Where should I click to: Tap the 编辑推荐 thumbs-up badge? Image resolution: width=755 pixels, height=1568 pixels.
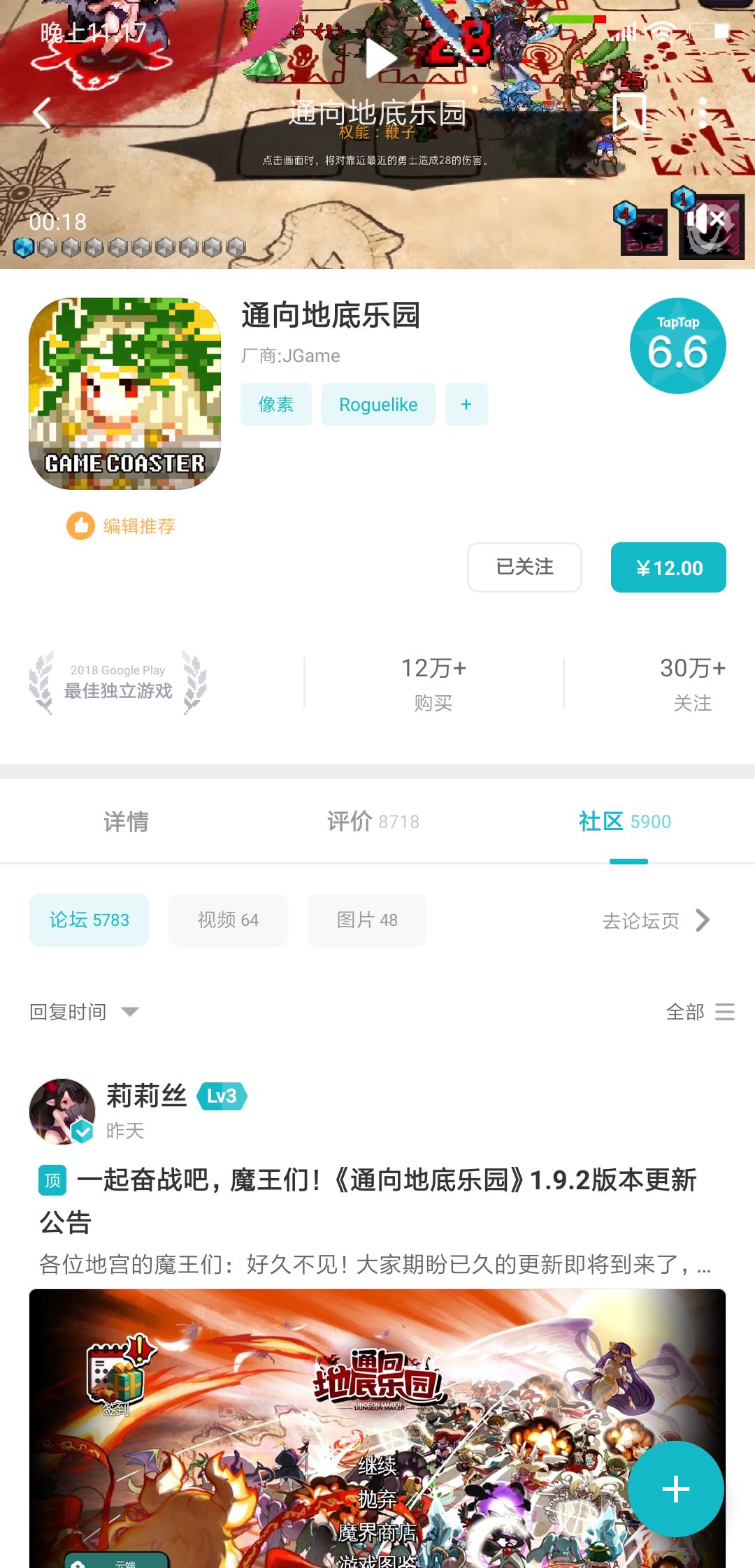tap(121, 525)
